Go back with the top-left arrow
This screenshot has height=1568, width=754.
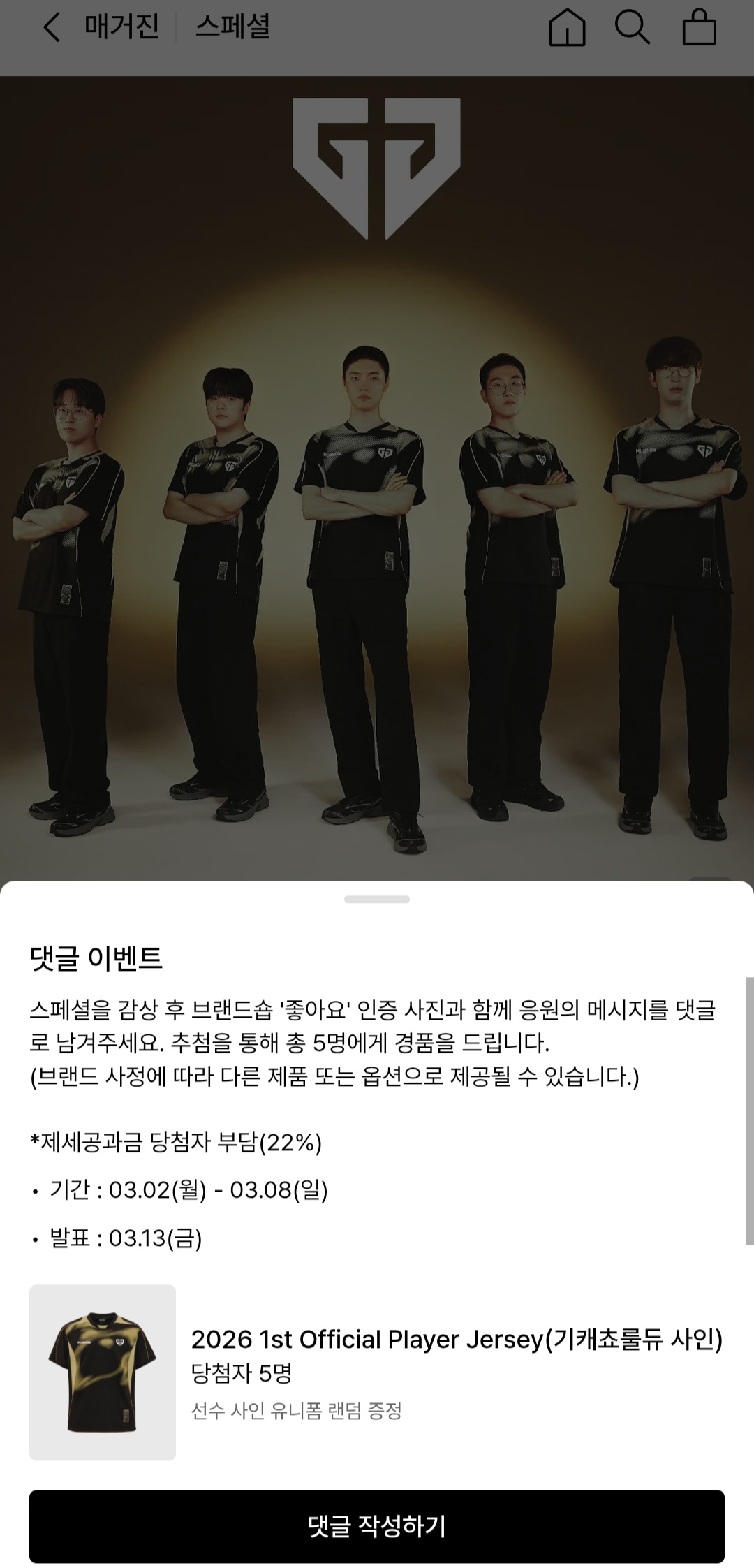[x=51, y=28]
